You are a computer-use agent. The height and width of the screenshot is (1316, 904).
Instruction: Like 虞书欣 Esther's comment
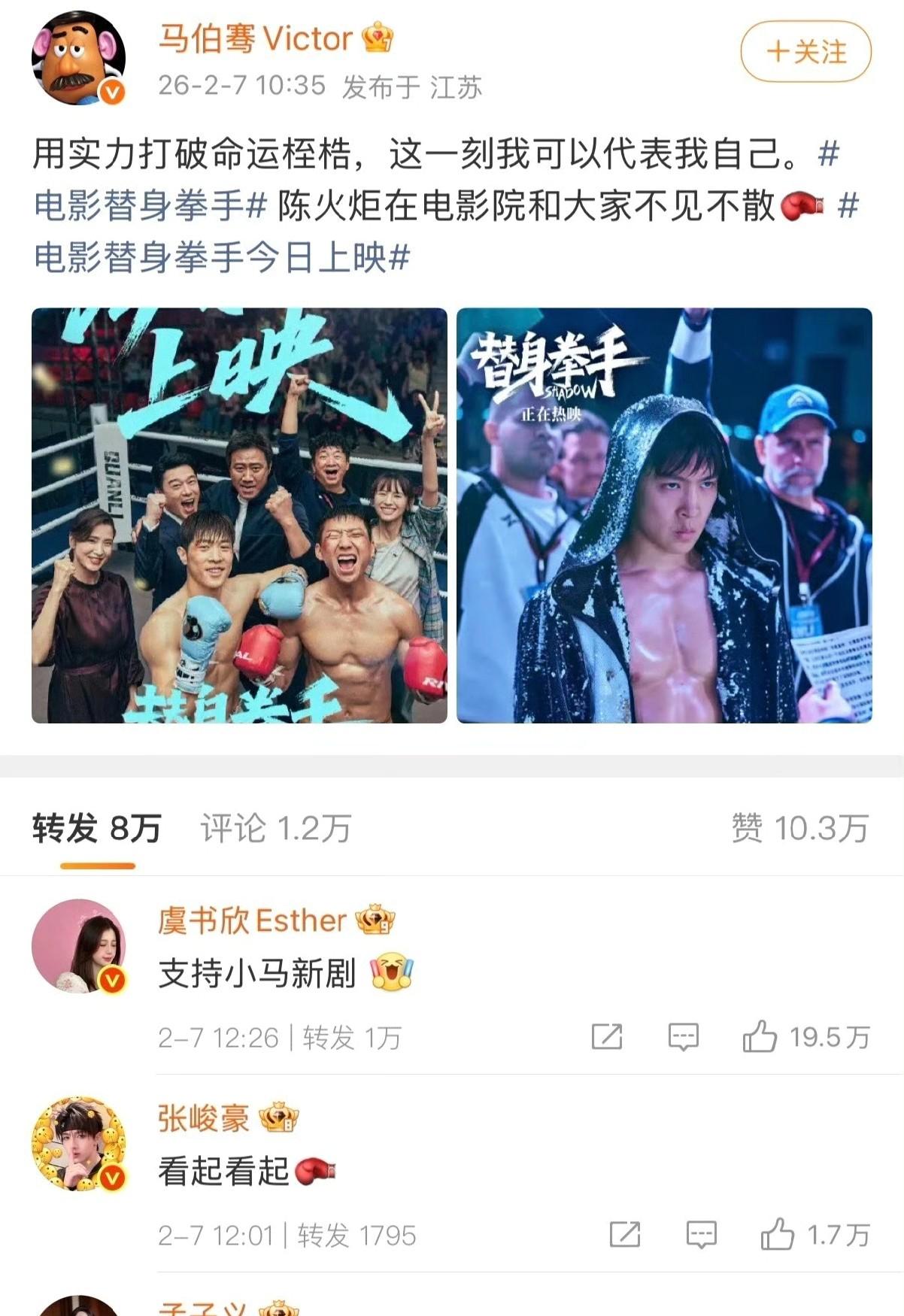coord(760,1037)
